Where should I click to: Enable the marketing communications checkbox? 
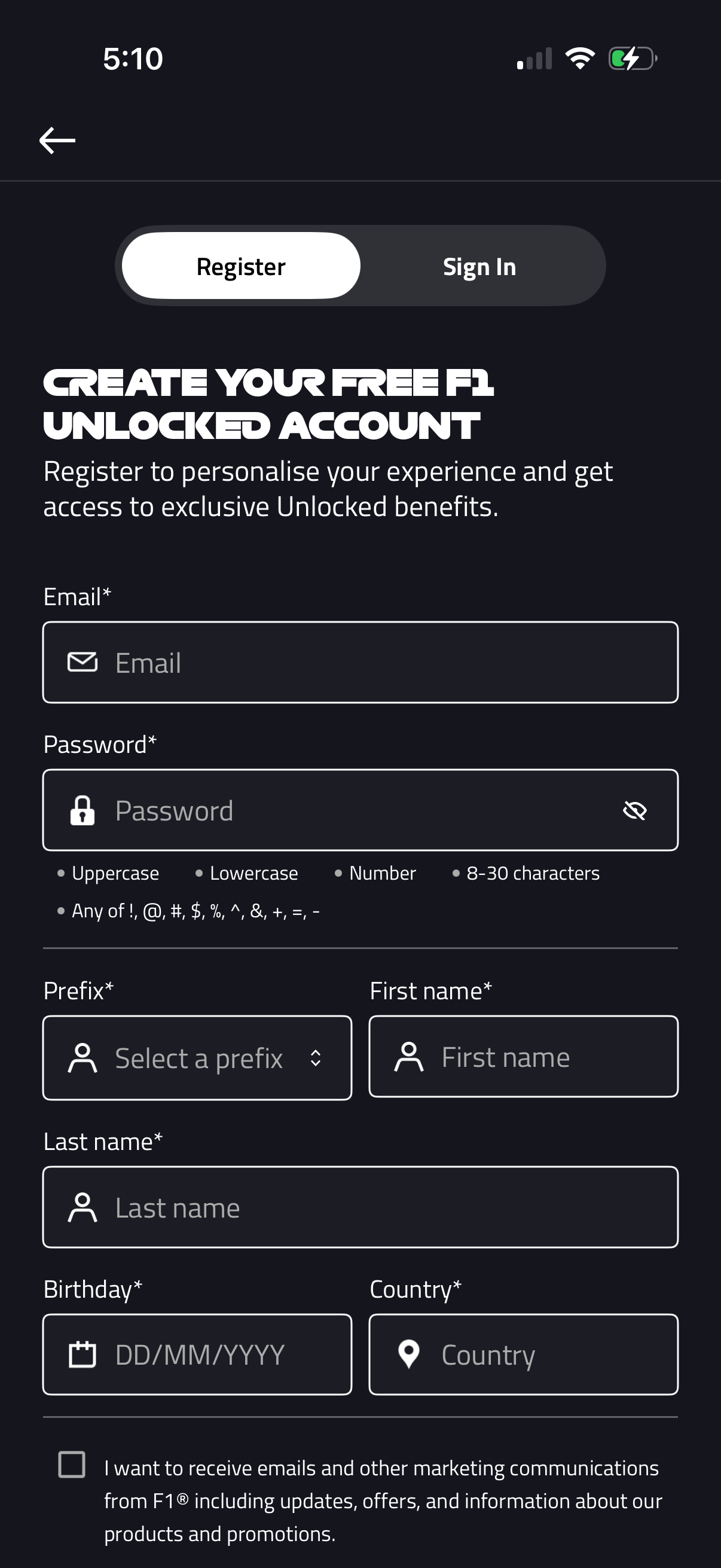(71, 1466)
